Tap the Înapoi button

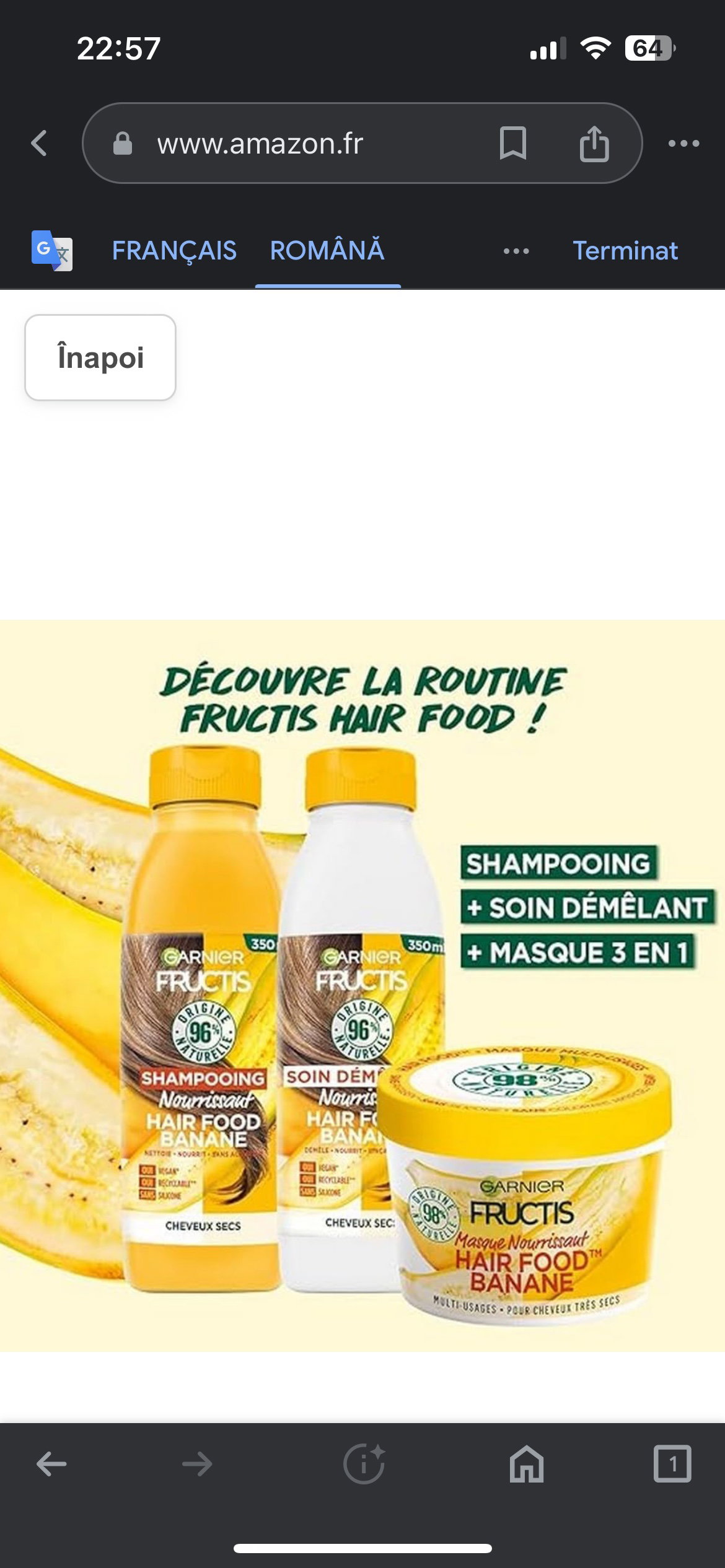tap(100, 357)
